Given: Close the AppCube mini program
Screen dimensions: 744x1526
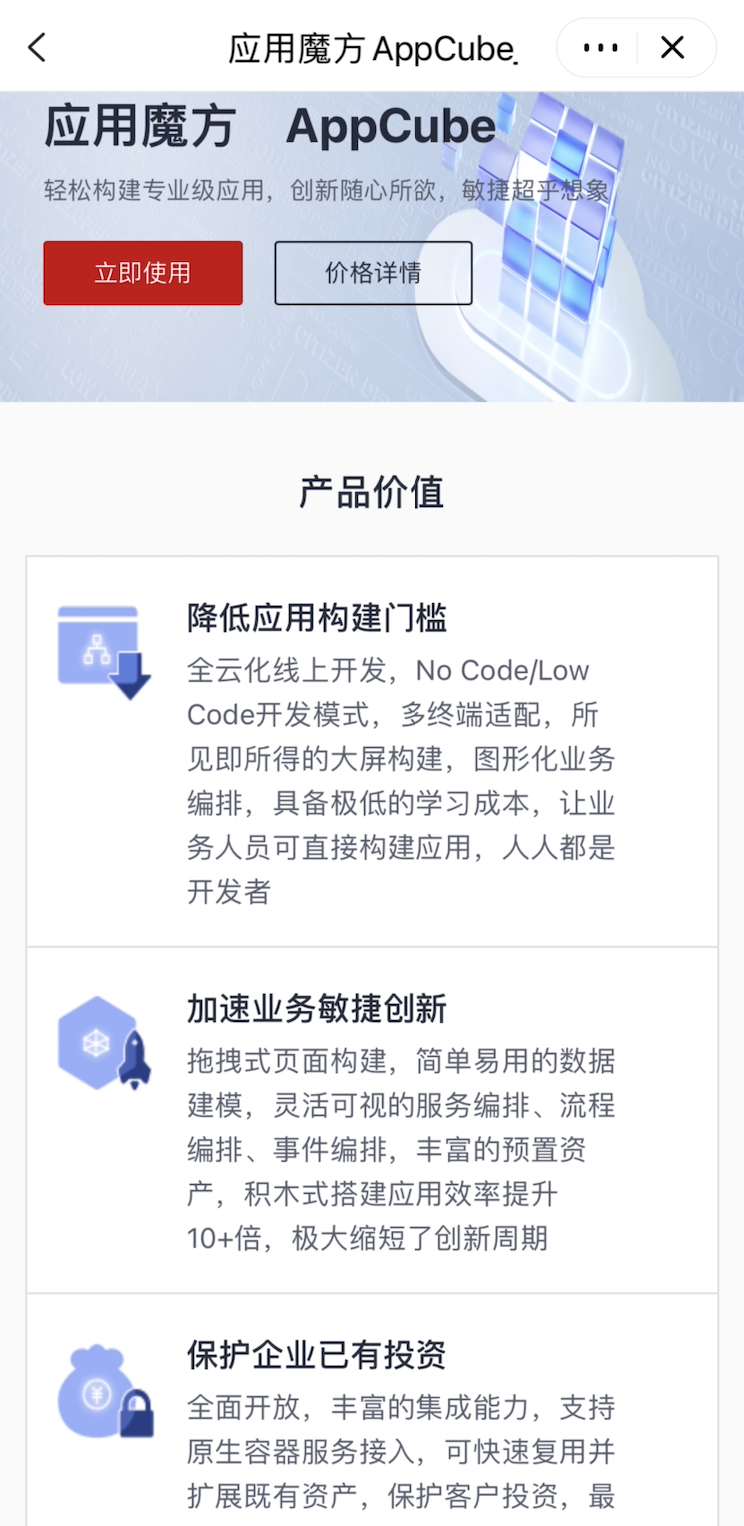Looking at the screenshot, I should 673,47.
